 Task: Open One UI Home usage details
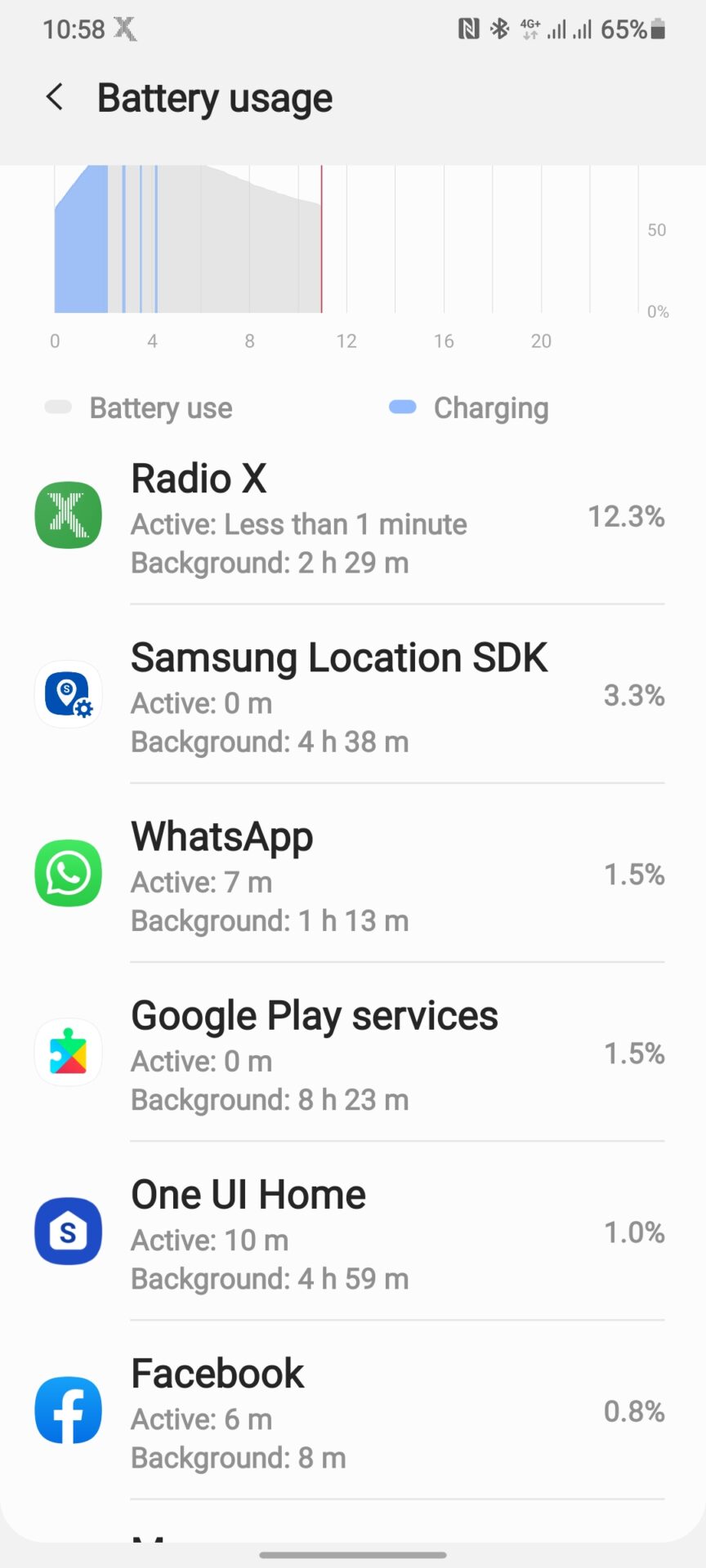[353, 1232]
